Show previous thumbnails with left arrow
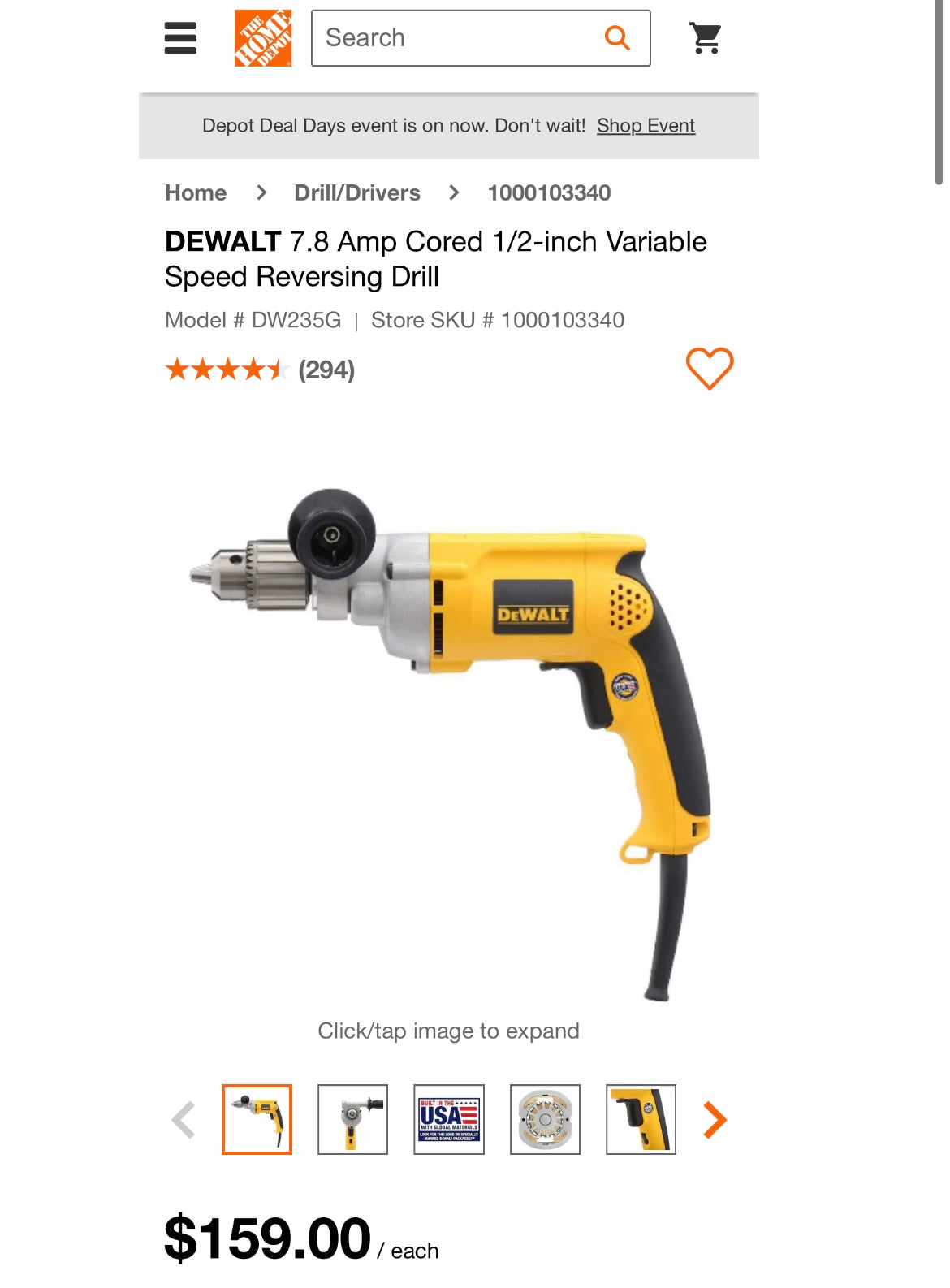 184,1120
